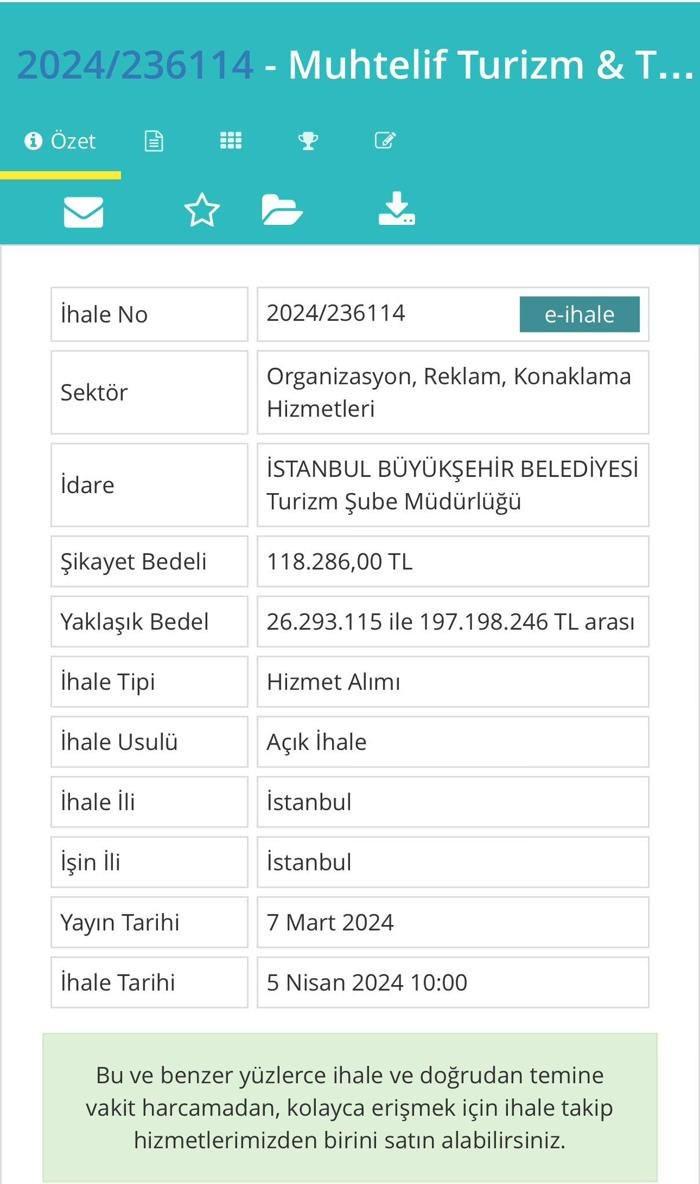This screenshot has width=700, height=1184.
Task: Switch to the grid items tab
Action: click(x=231, y=140)
